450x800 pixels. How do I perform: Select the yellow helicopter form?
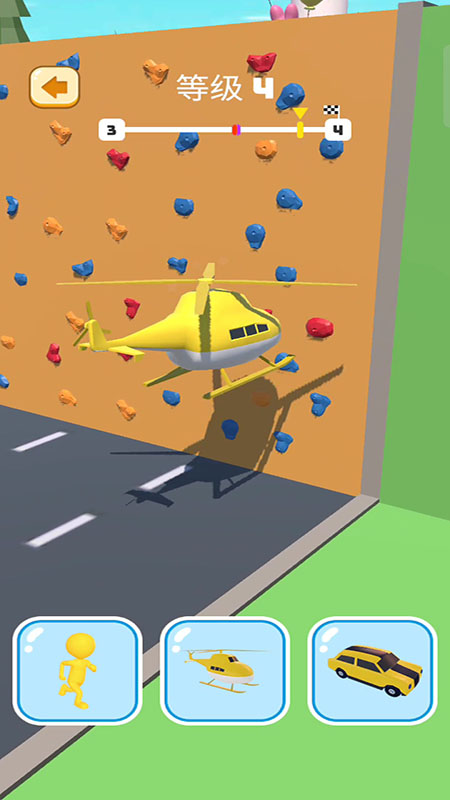coord(225,670)
